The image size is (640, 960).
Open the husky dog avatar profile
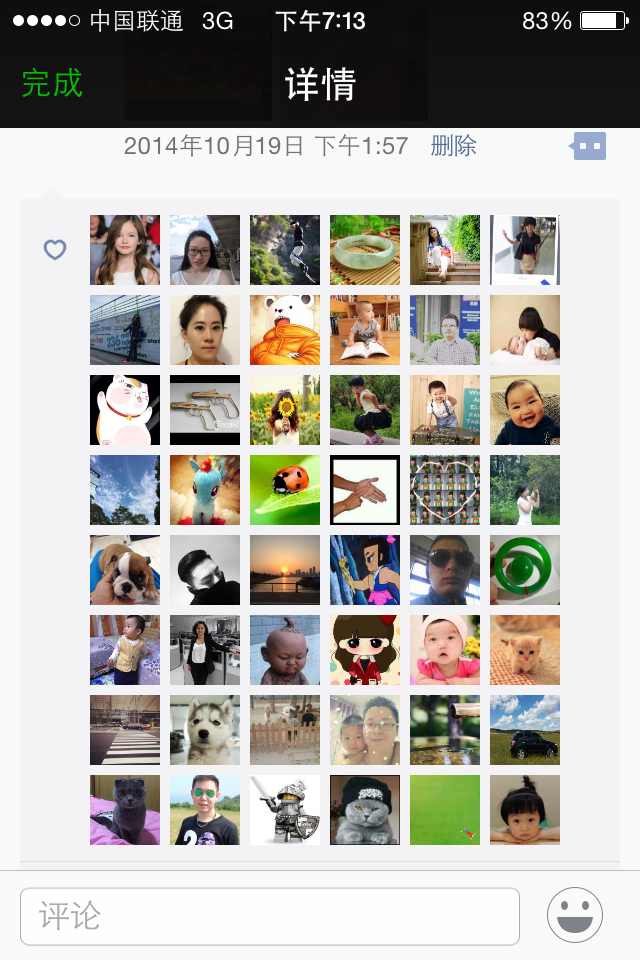click(205, 730)
